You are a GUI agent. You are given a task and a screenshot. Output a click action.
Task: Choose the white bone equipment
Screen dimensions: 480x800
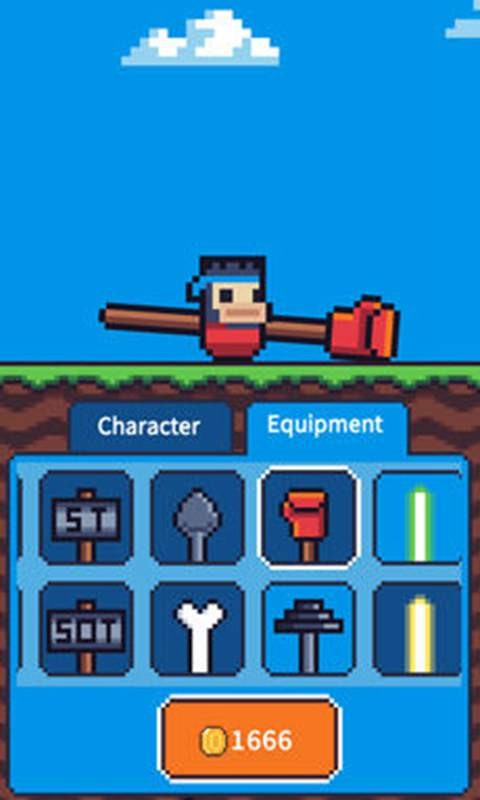click(197, 629)
